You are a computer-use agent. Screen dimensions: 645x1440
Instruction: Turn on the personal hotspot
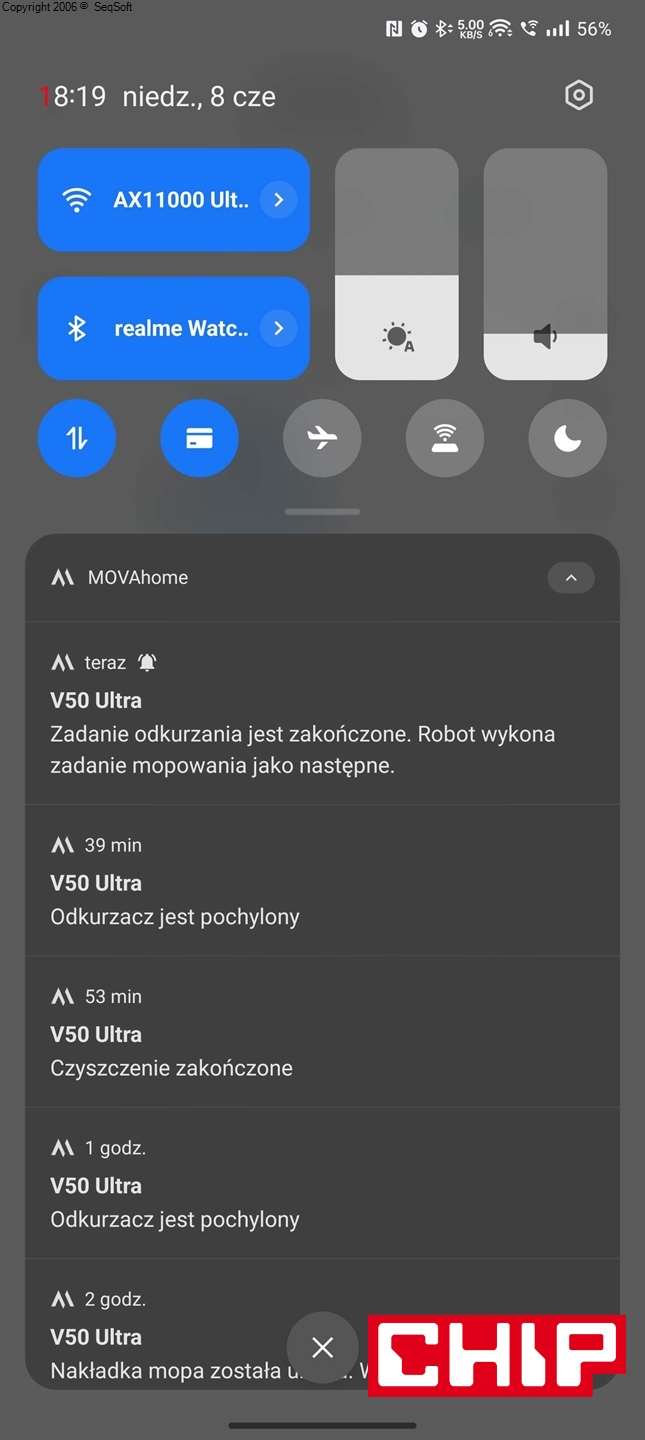445,438
